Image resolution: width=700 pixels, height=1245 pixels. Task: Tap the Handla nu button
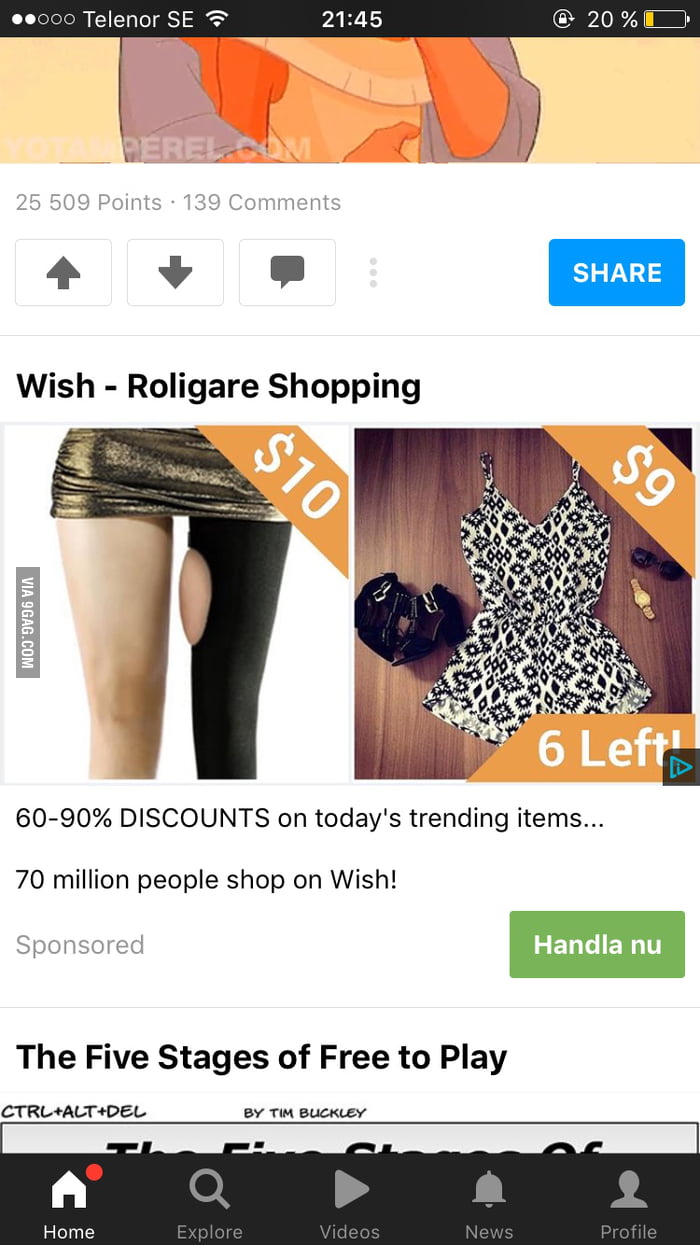tap(597, 944)
